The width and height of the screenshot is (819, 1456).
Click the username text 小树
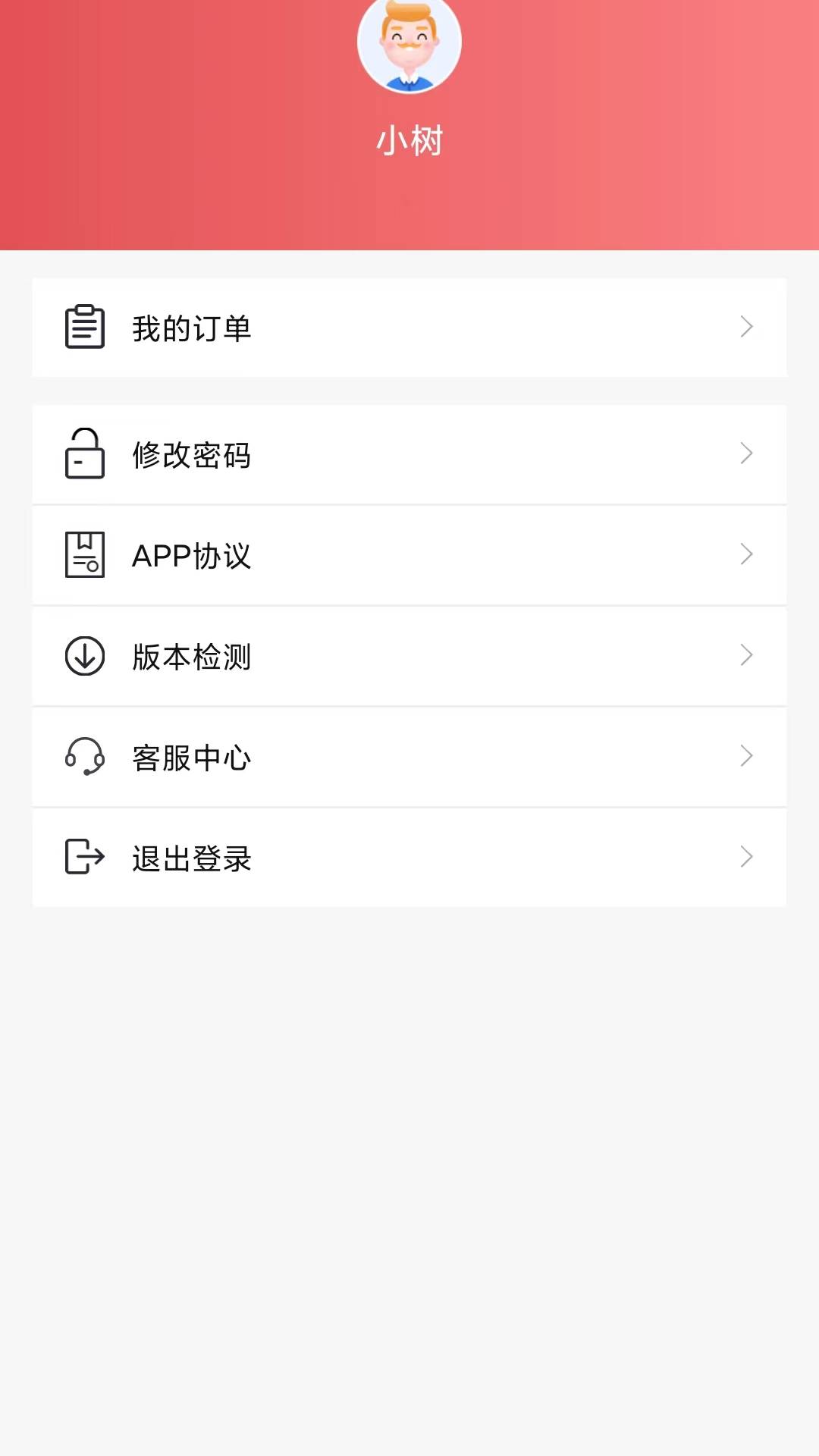[x=409, y=140]
